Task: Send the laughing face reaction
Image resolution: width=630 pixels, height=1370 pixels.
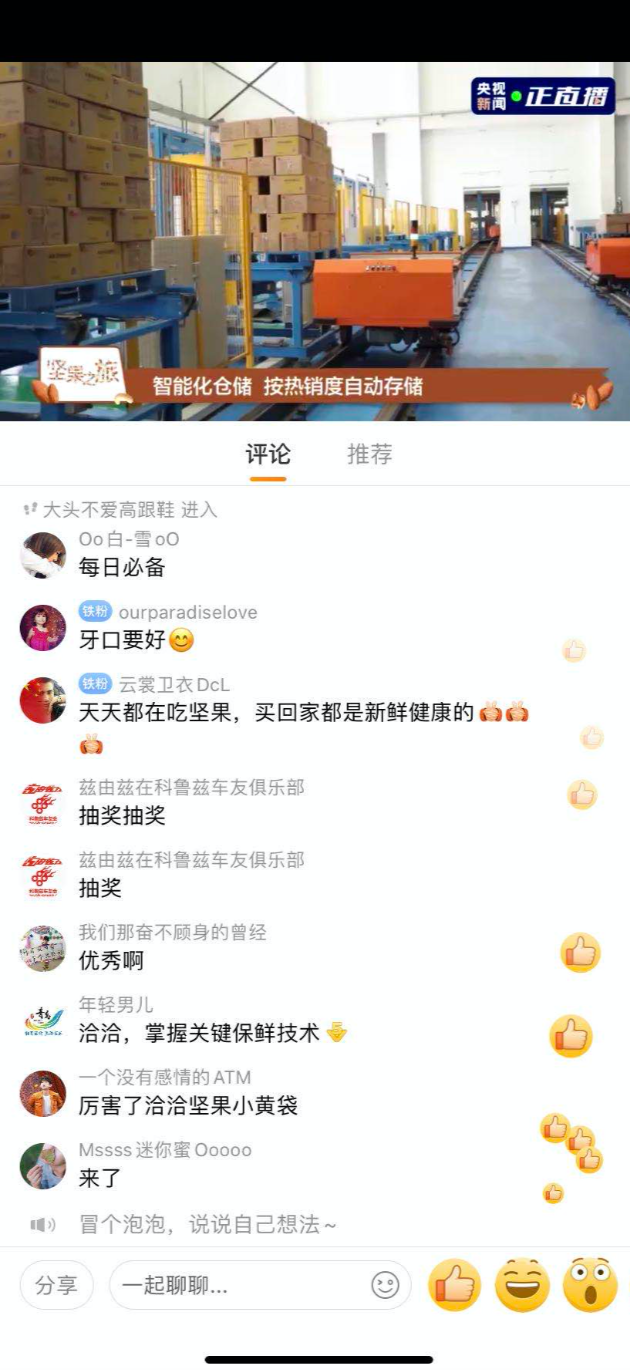Action: coord(522,1285)
